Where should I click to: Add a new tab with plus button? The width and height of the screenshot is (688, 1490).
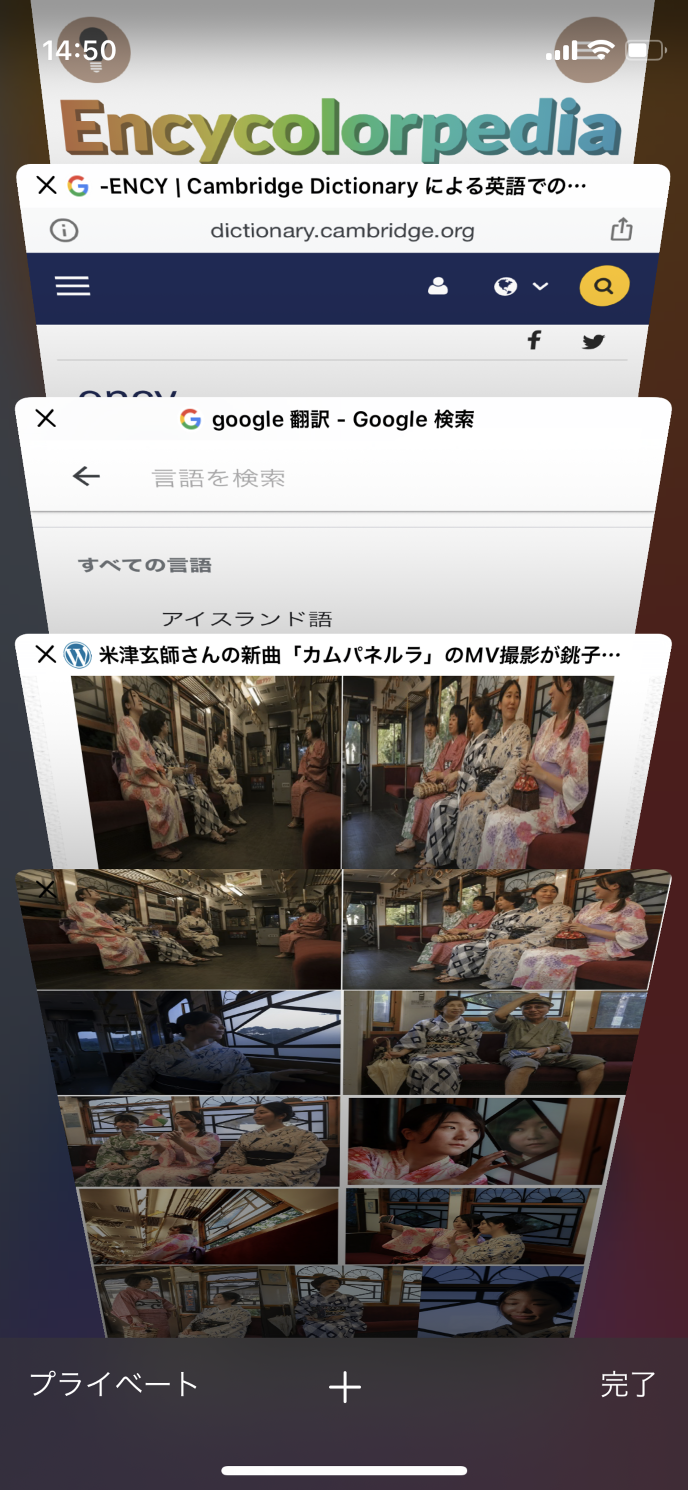pos(344,1386)
